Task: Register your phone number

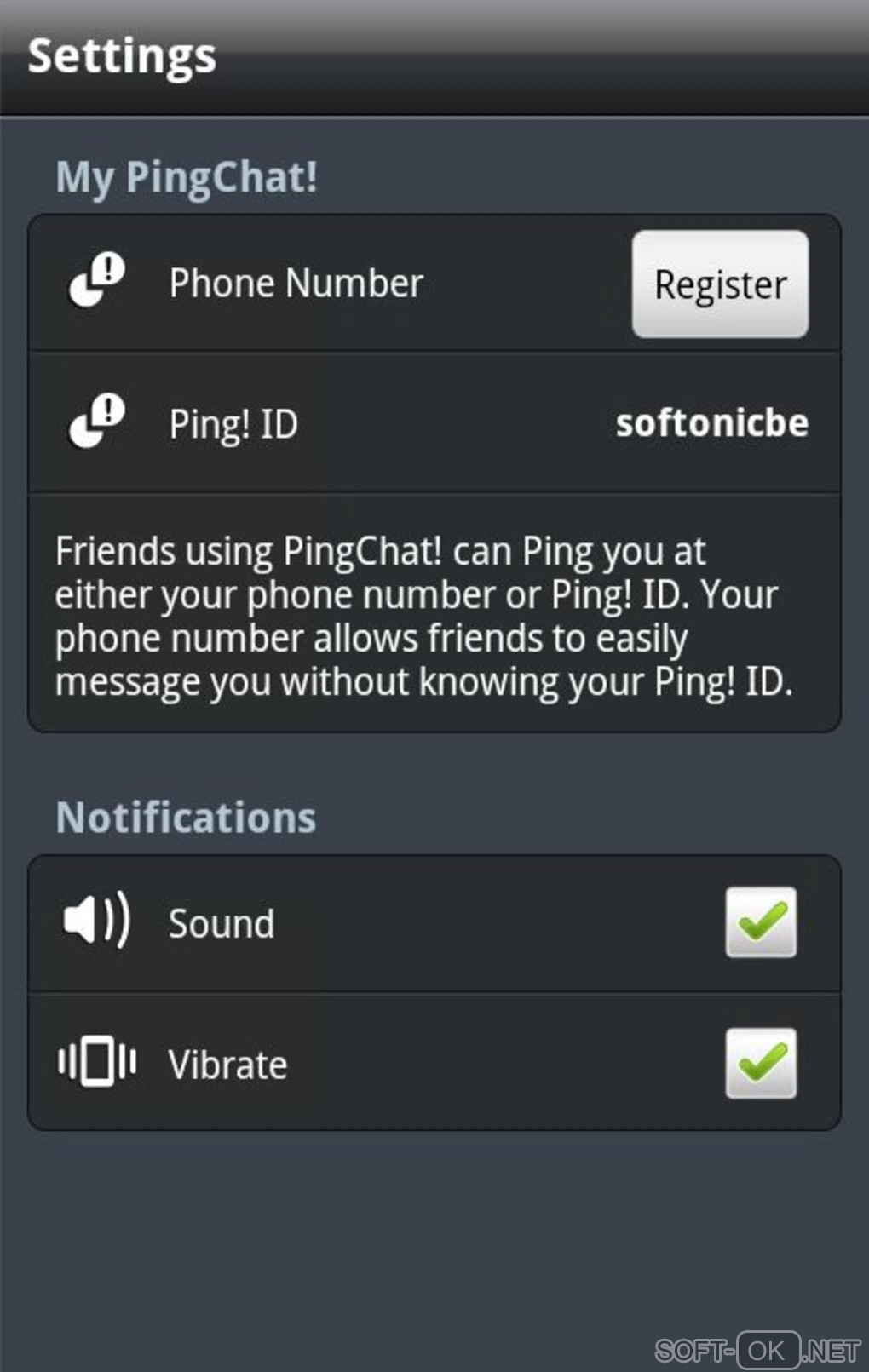Action: pyautogui.click(x=720, y=284)
